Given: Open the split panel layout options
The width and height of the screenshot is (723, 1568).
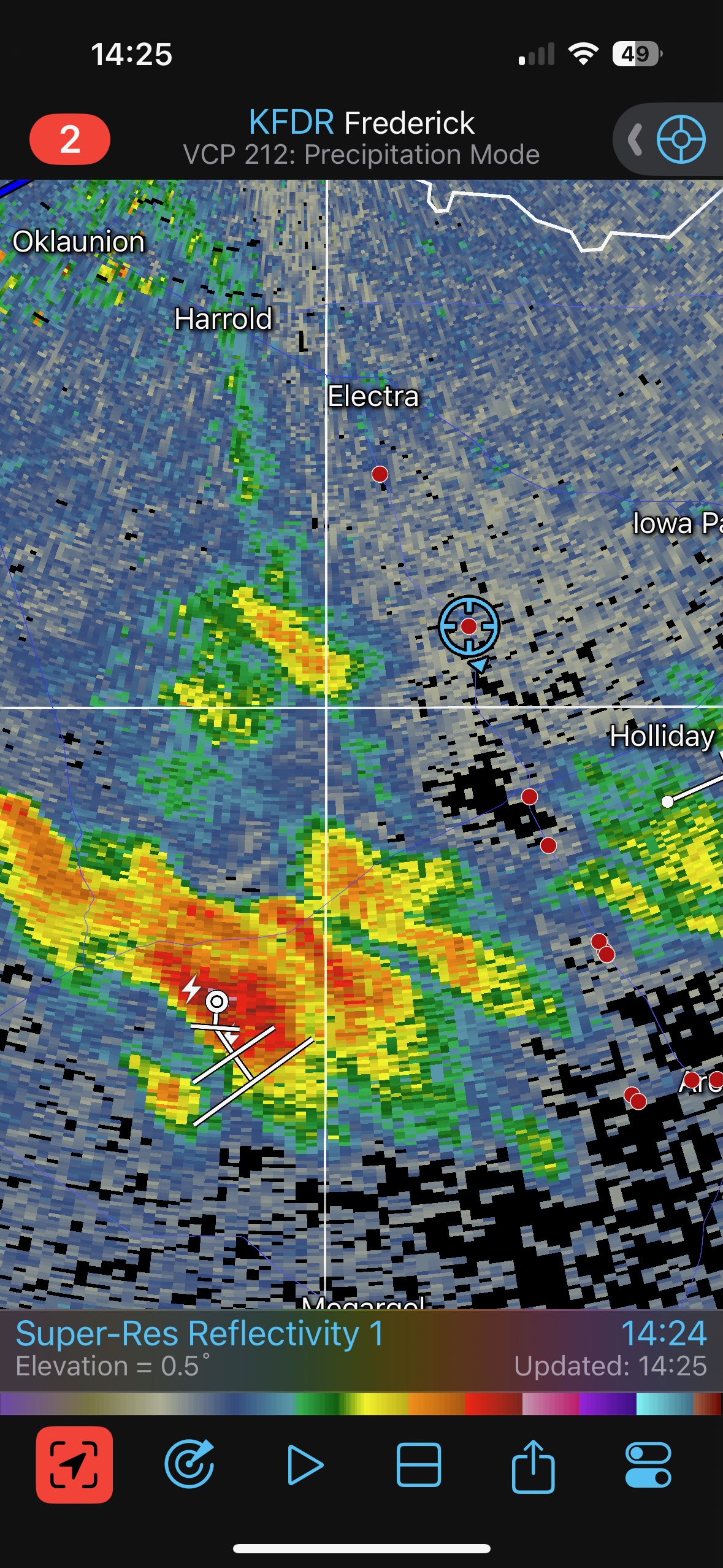Looking at the screenshot, I should click(x=419, y=1465).
